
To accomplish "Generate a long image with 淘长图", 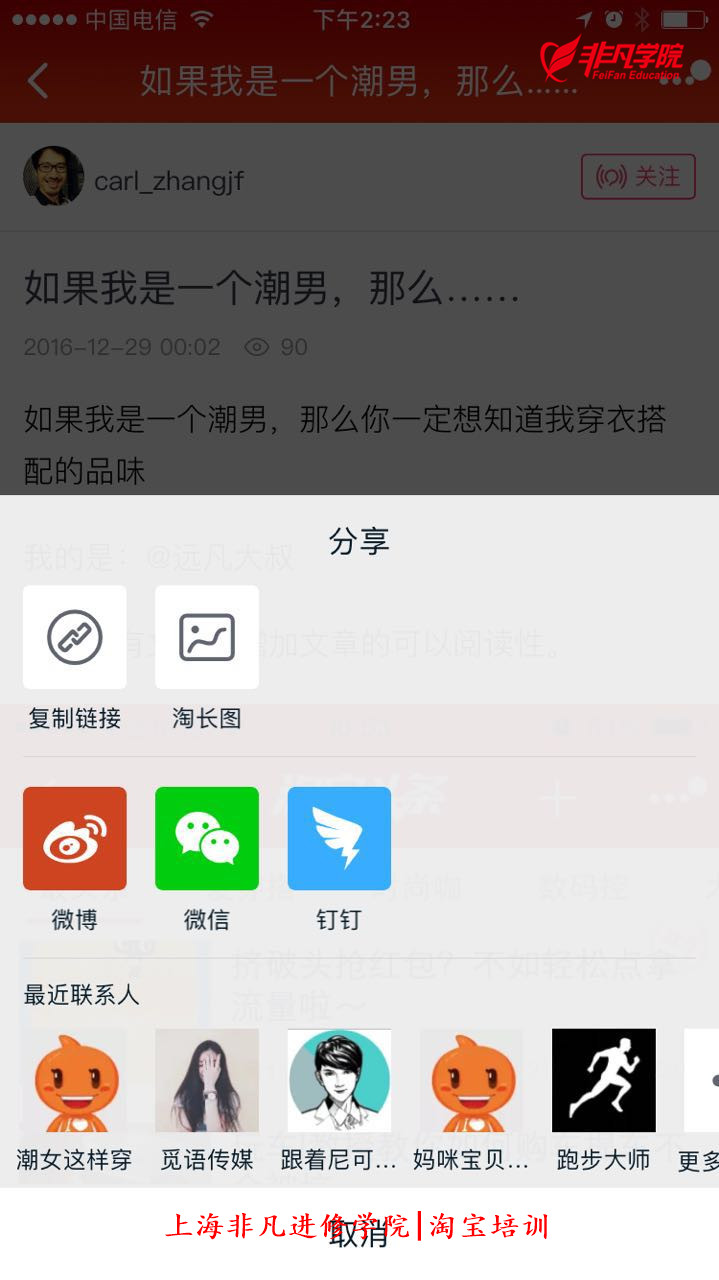I will click(207, 637).
